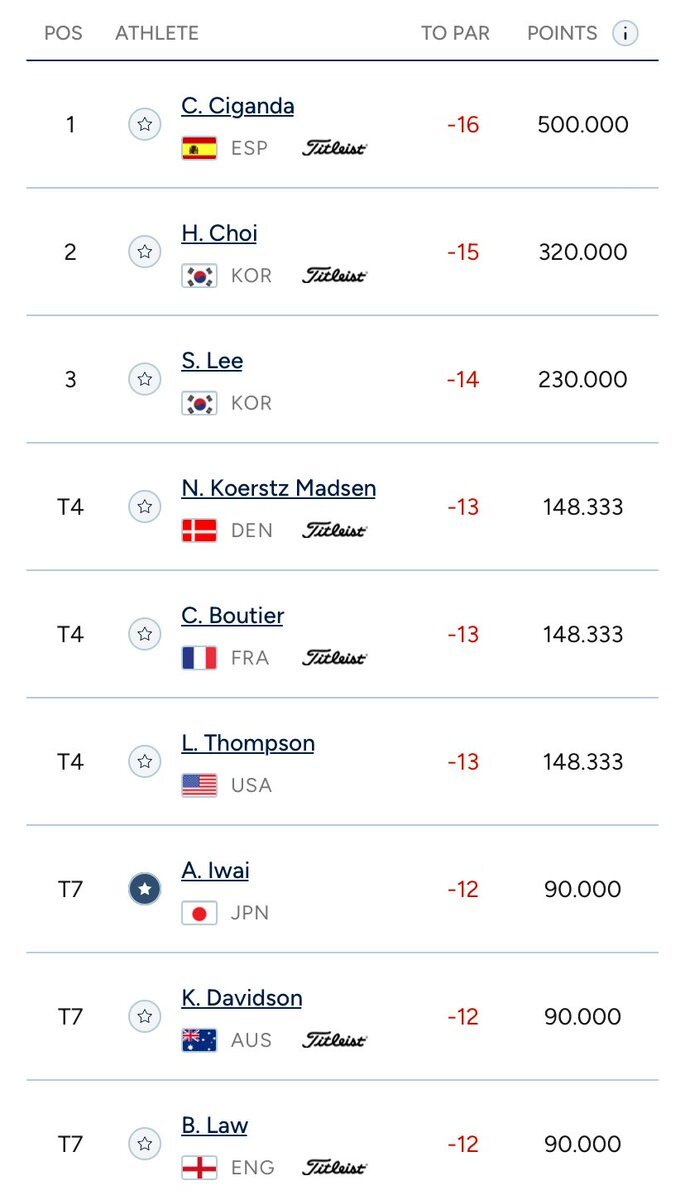The image size is (685, 1200).
Task: Open C. Ciganda's athlete profile
Action: [x=238, y=106]
